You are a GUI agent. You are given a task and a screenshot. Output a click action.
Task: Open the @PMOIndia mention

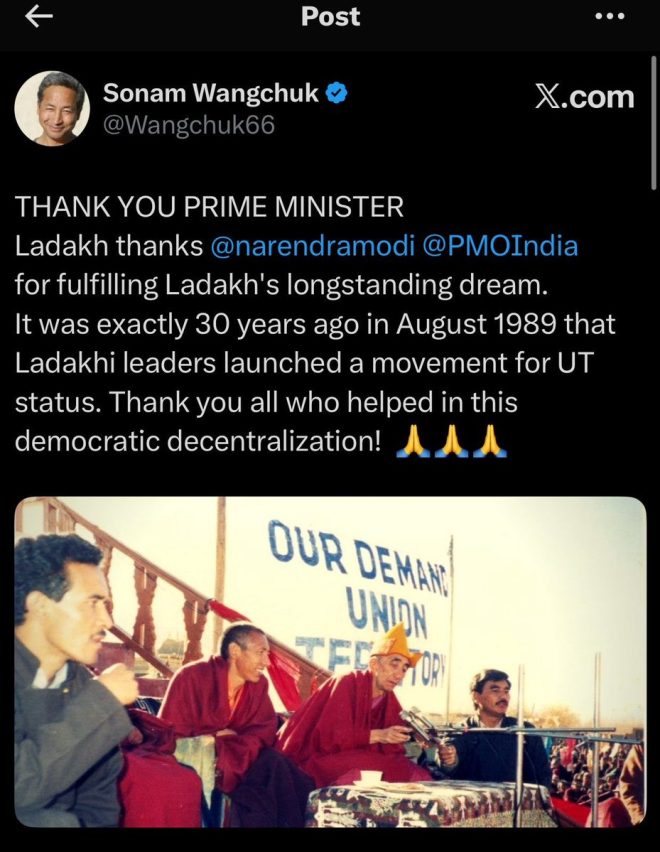point(502,245)
